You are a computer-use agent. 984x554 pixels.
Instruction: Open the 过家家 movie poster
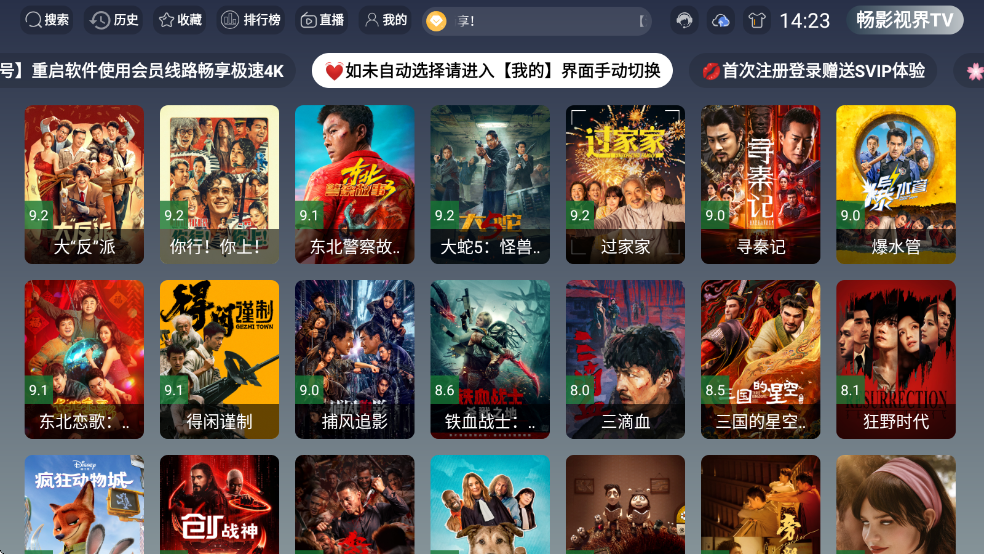(625, 184)
